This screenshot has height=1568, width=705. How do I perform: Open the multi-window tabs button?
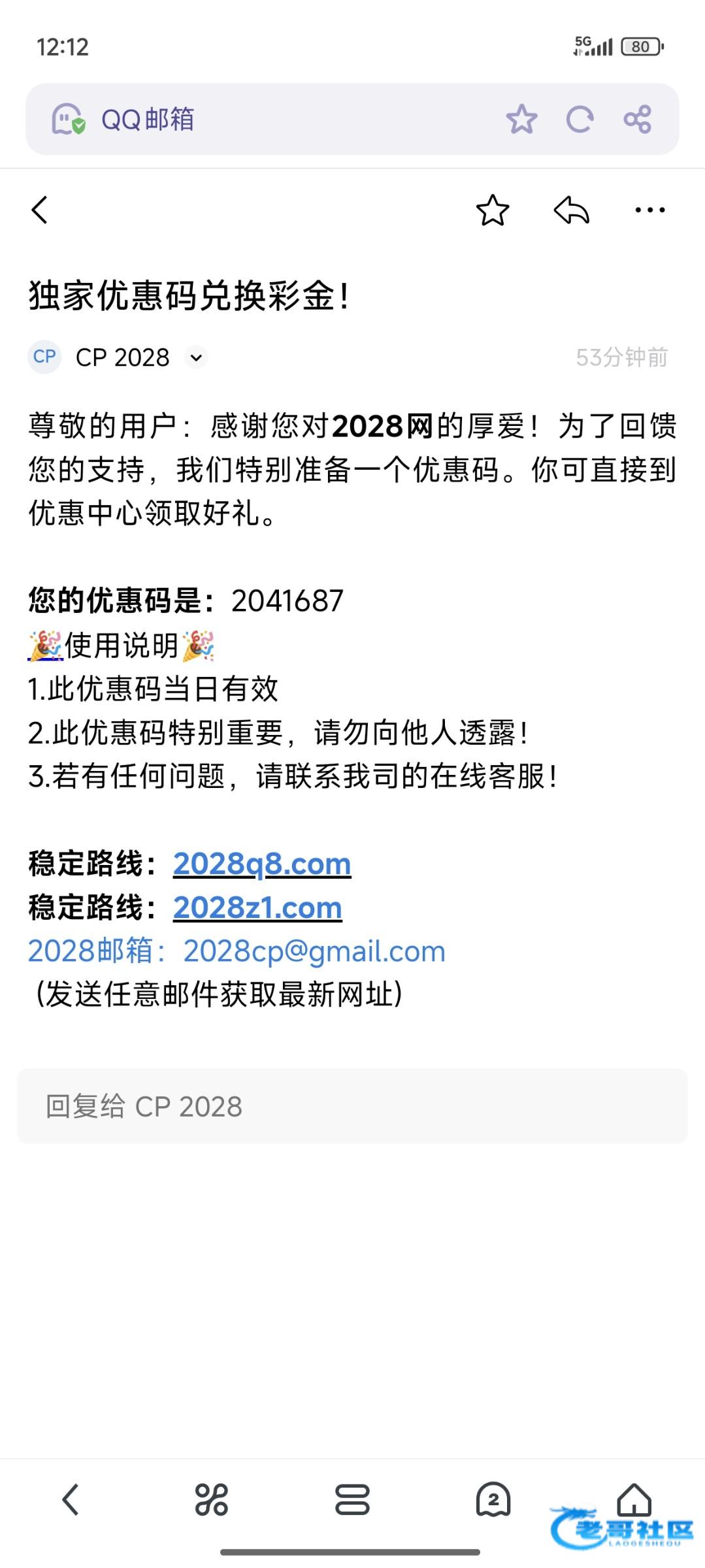tap(352, 1499)
